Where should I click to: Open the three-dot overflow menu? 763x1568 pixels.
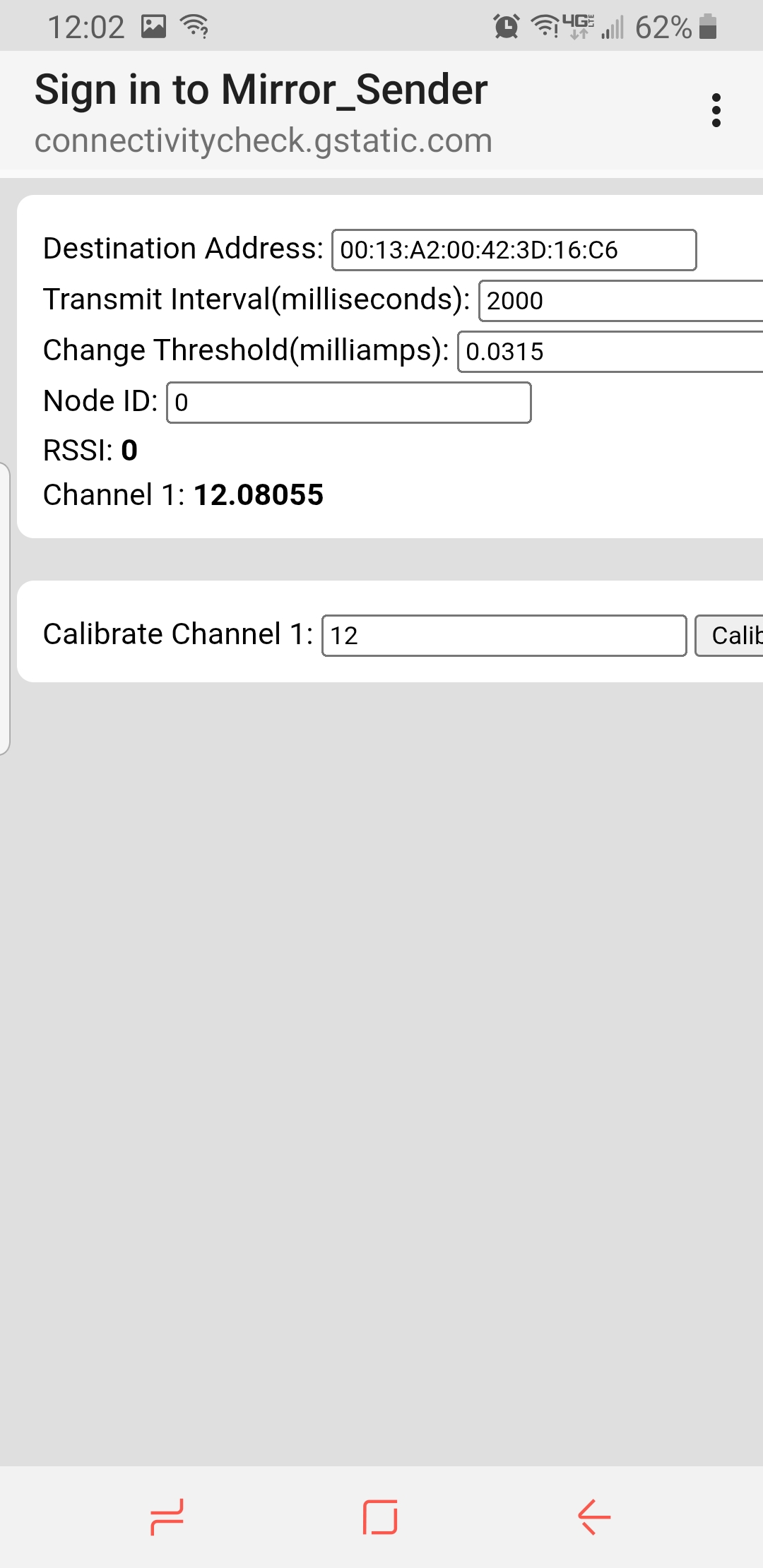716,110
